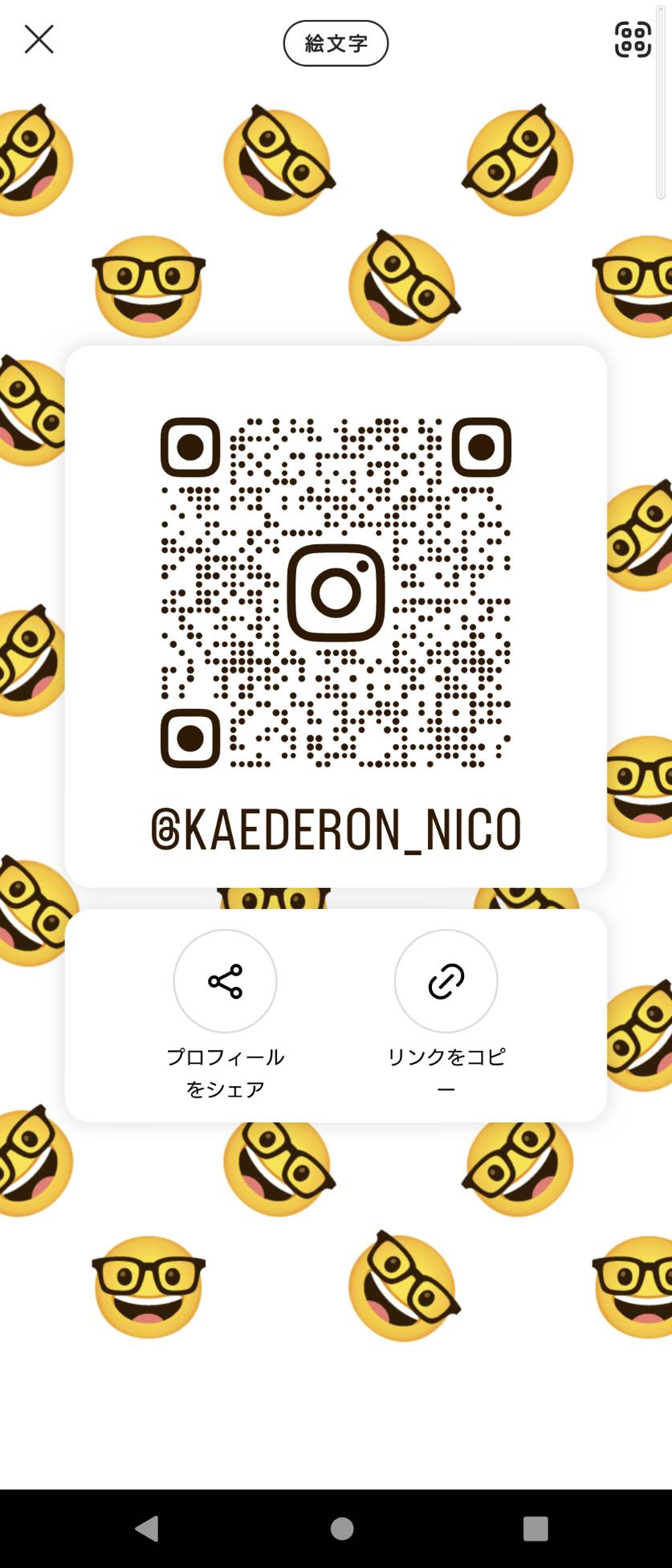Copy the profile link
This screenshot has height=1568, width=672.
(446, 981)
